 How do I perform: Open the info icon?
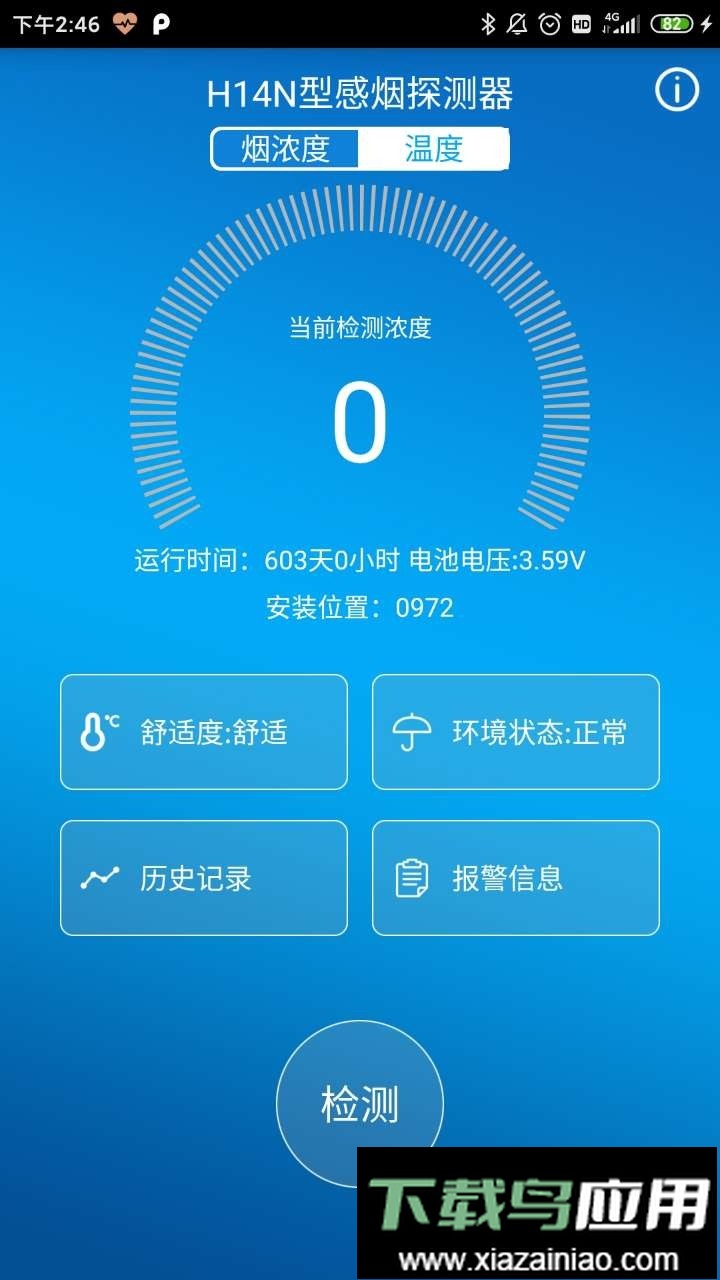point(677,90)
